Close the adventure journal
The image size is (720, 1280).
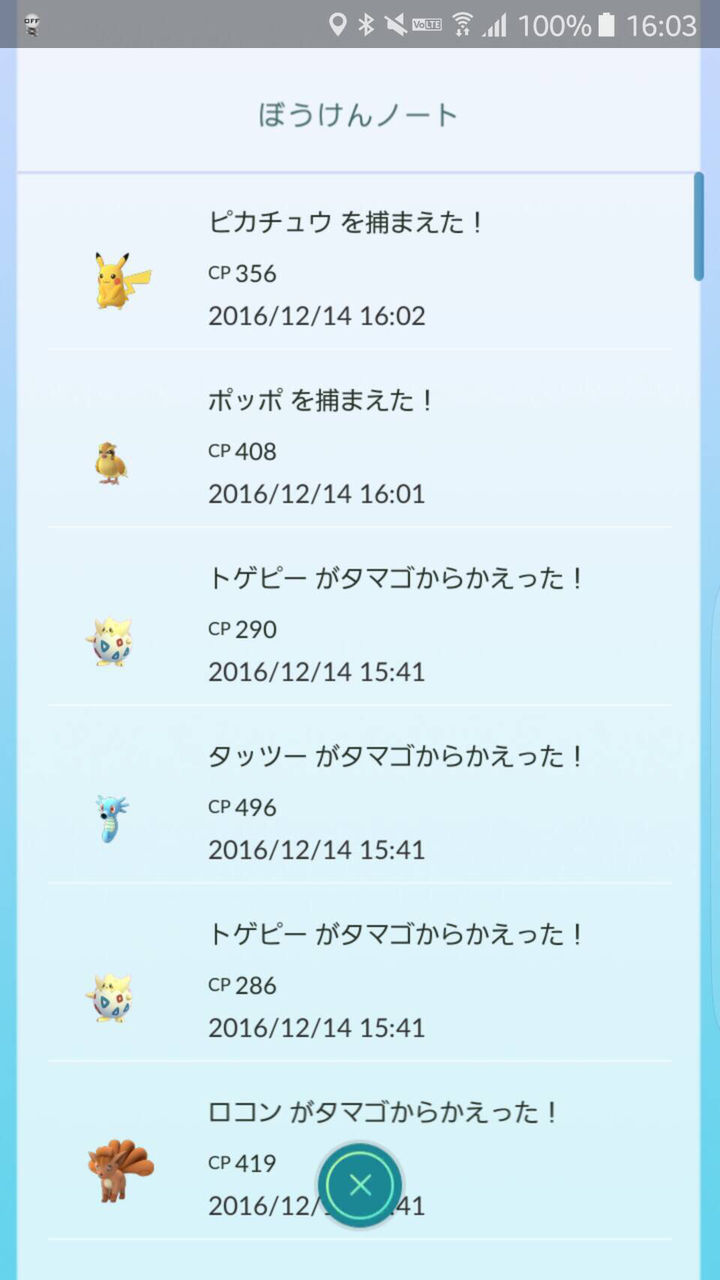click(360, 1185)
